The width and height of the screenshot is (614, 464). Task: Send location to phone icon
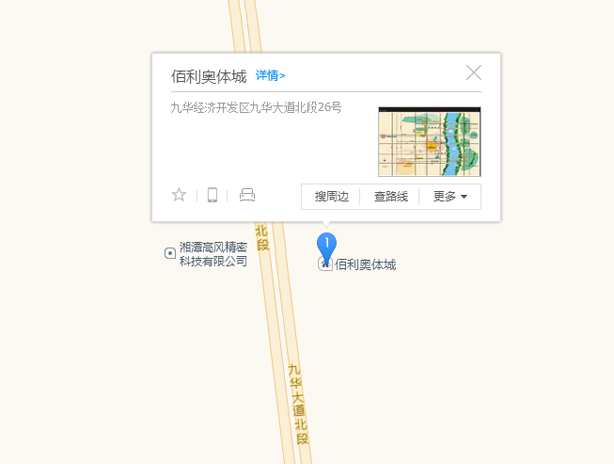[x=212, y=195]
